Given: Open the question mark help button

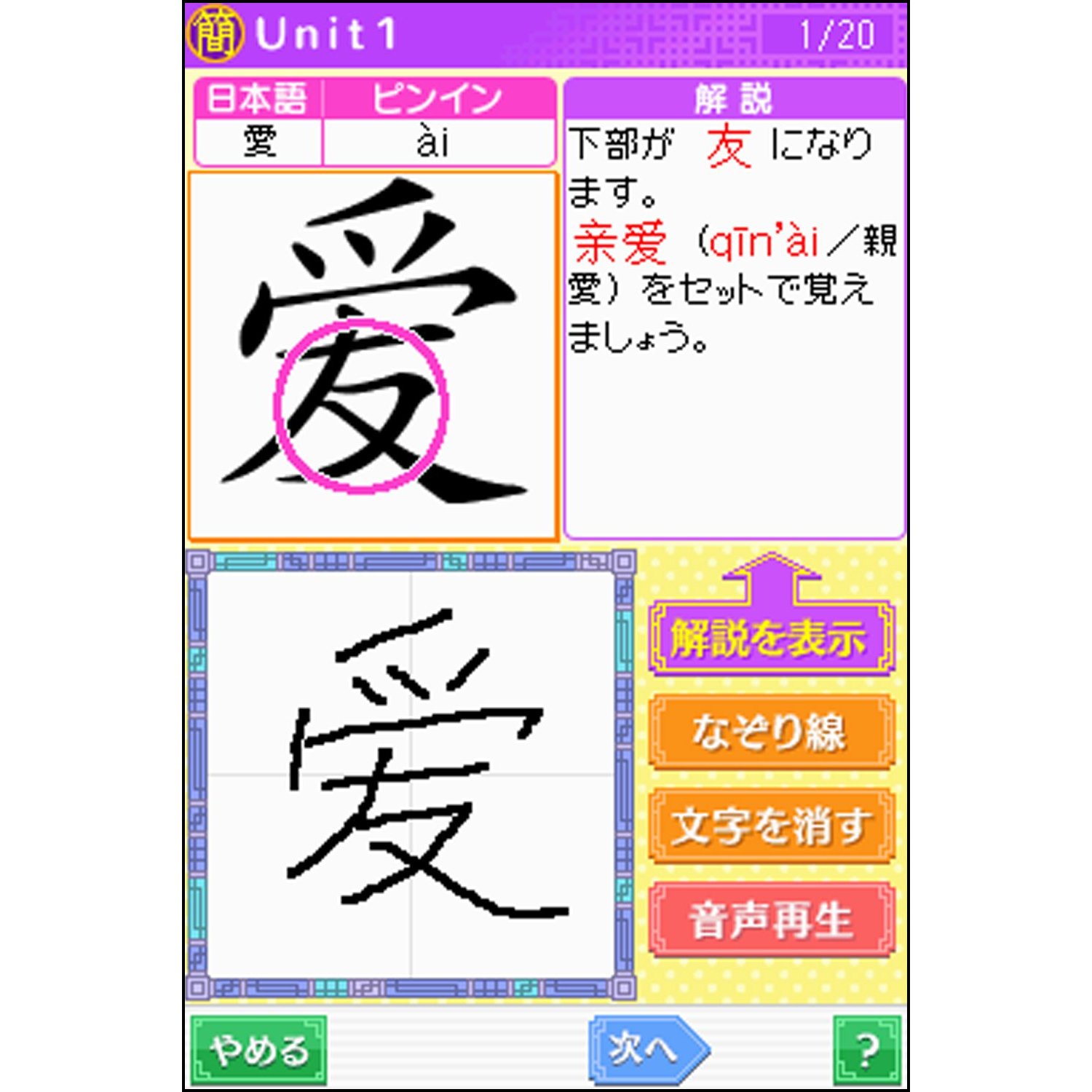Looking at the screenshot, I should point(866,1051).
